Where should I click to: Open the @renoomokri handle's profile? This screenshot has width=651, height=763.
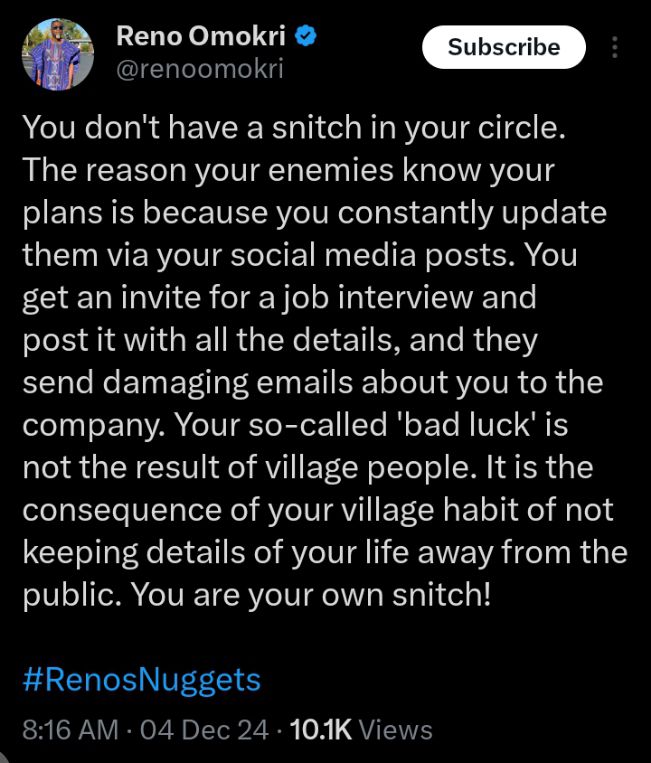[x=200, y=69]
